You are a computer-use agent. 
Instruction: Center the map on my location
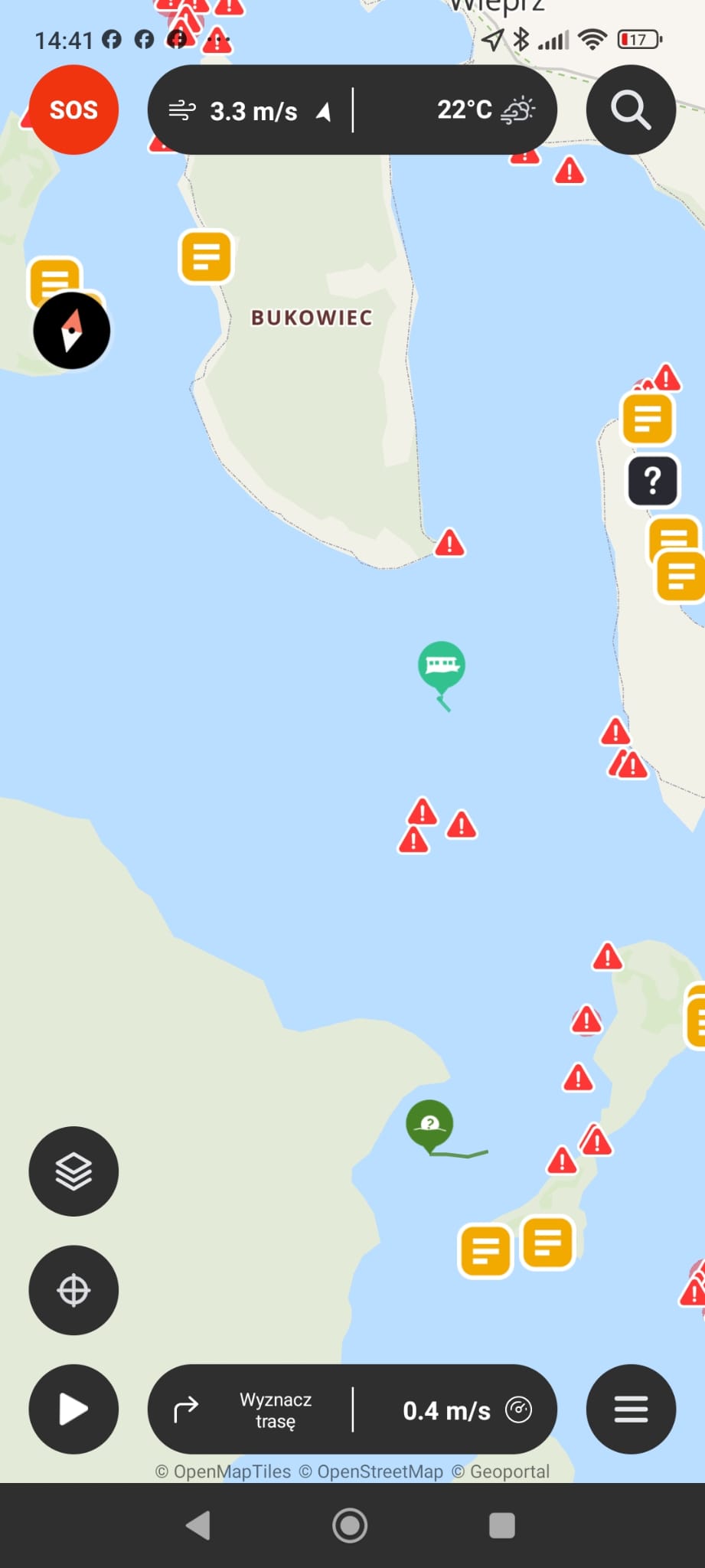73,1290
